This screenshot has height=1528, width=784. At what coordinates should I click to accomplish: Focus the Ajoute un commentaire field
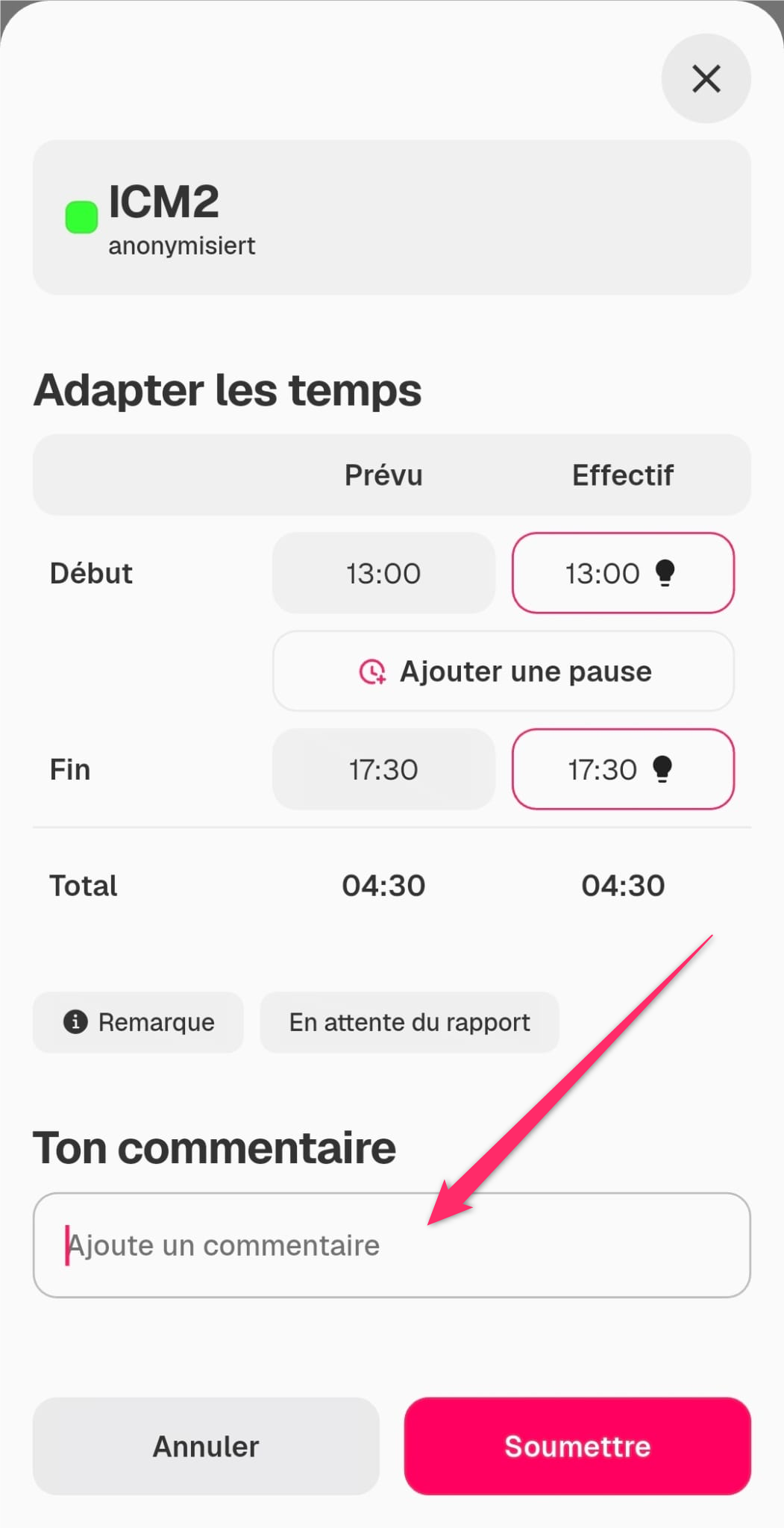tap(392, 1245)
